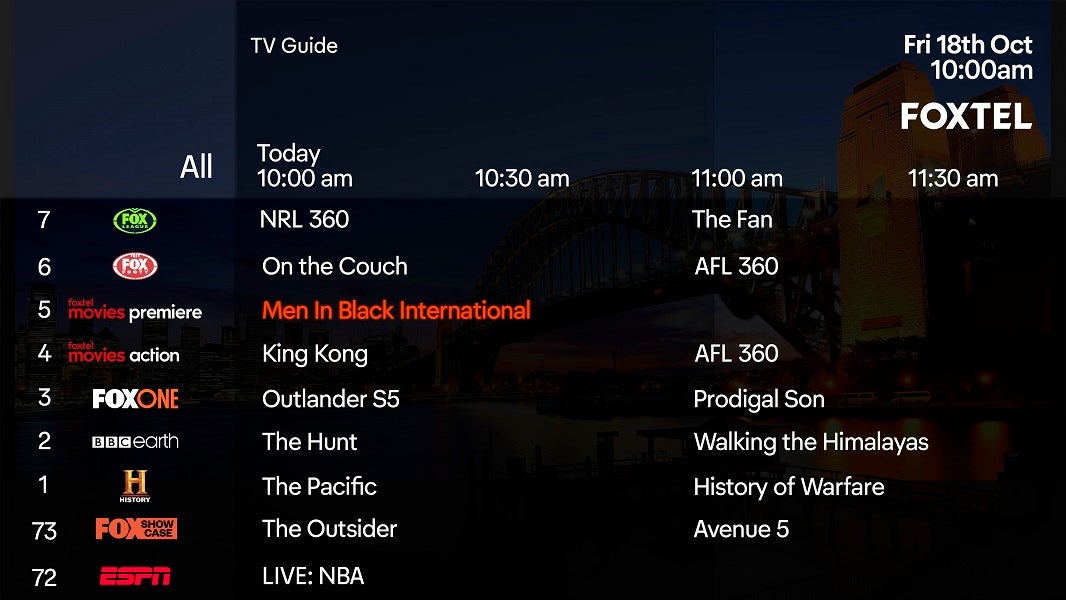The height and width of the screenshot is (600, 1066).
Task: Select On the Couch program
Action: tap(334, 267)
